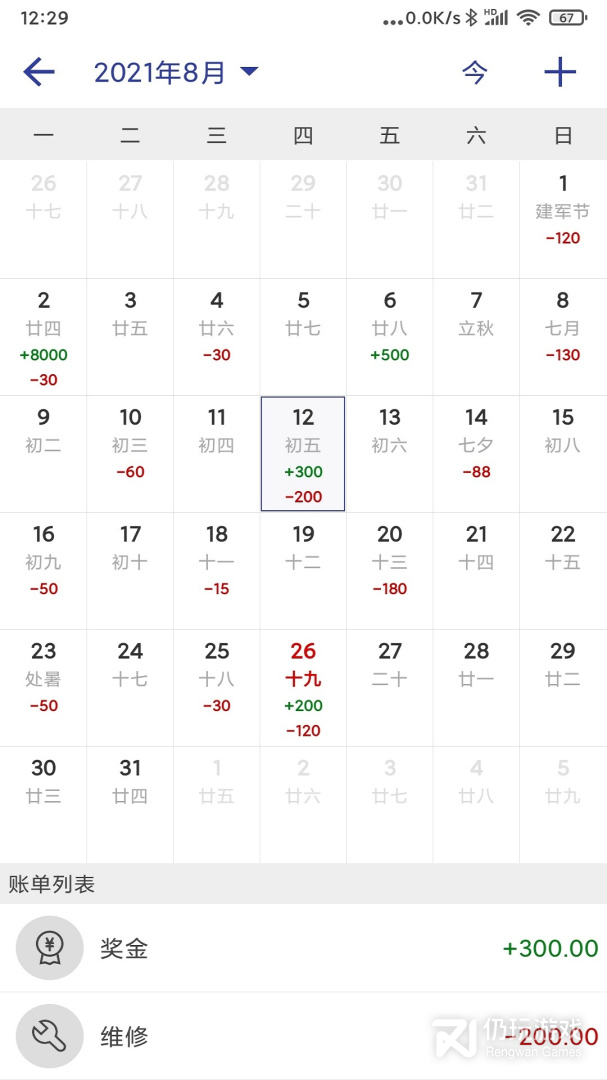This screenshot has height=1080, width=607.
Task: Open the 奖金 +300.00 bill entry
Action: click(x=303, y=948)
